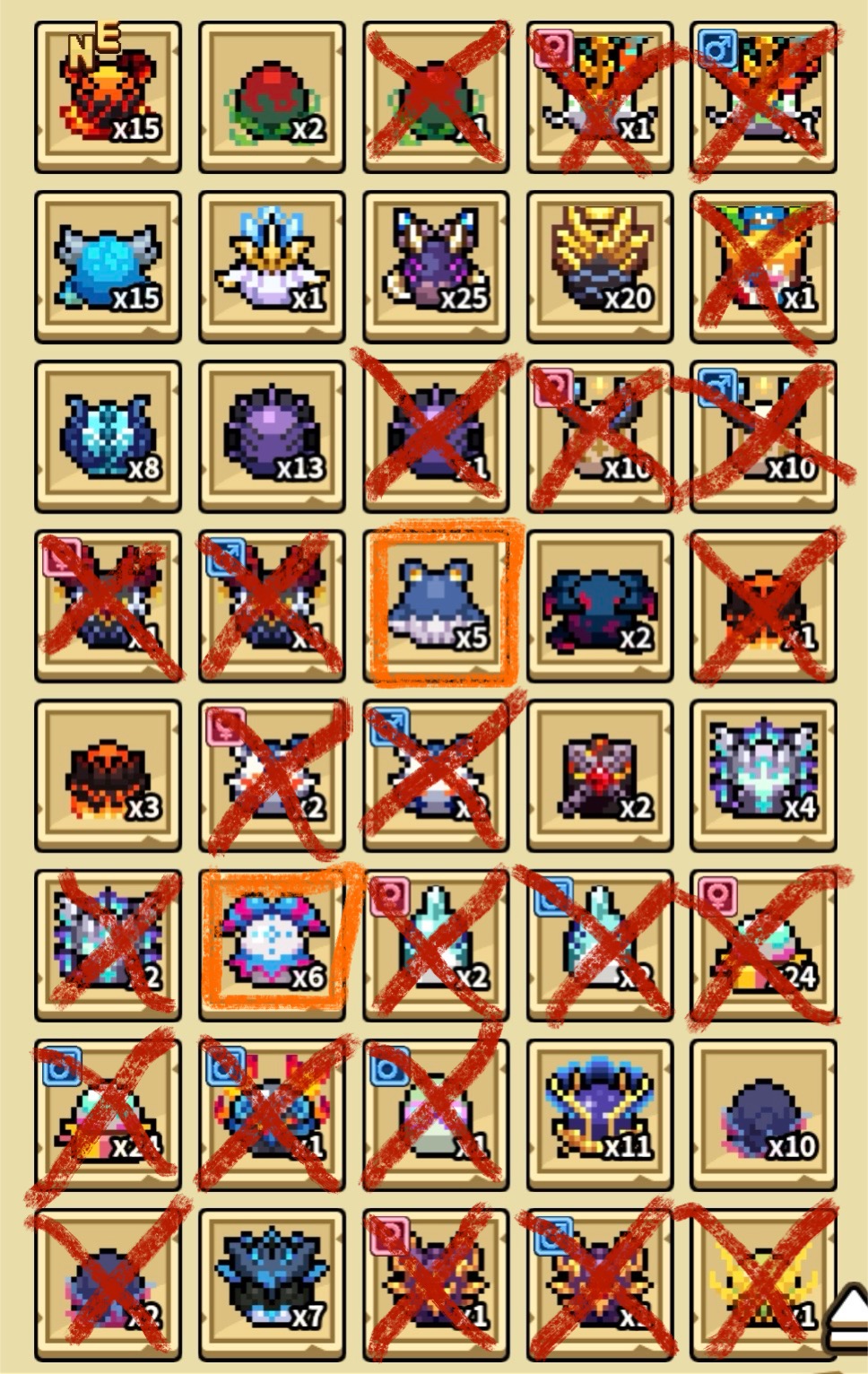Select the dark red armor x2
This screenshot has width=868, height=1374.
tap(599, 775)
